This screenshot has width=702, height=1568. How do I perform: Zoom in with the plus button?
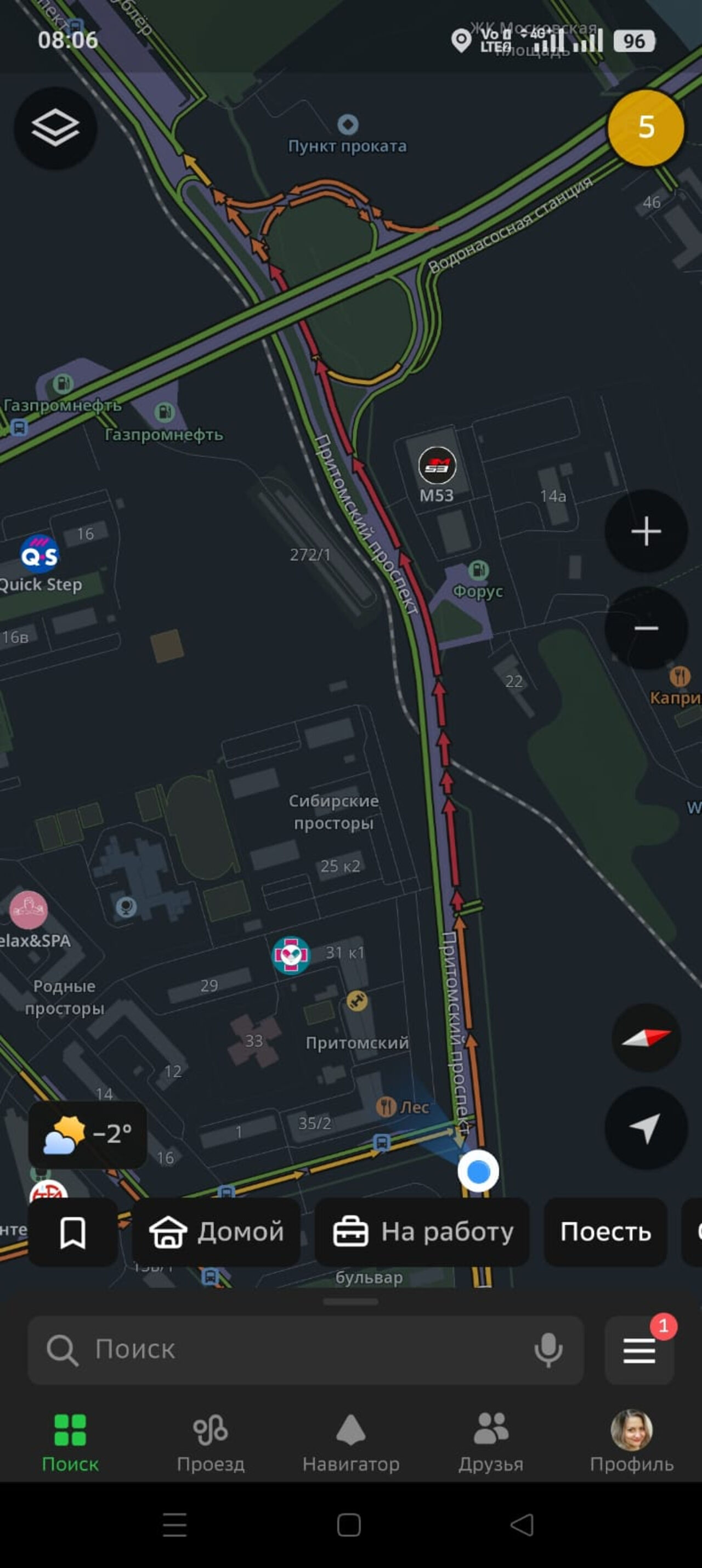646,531
